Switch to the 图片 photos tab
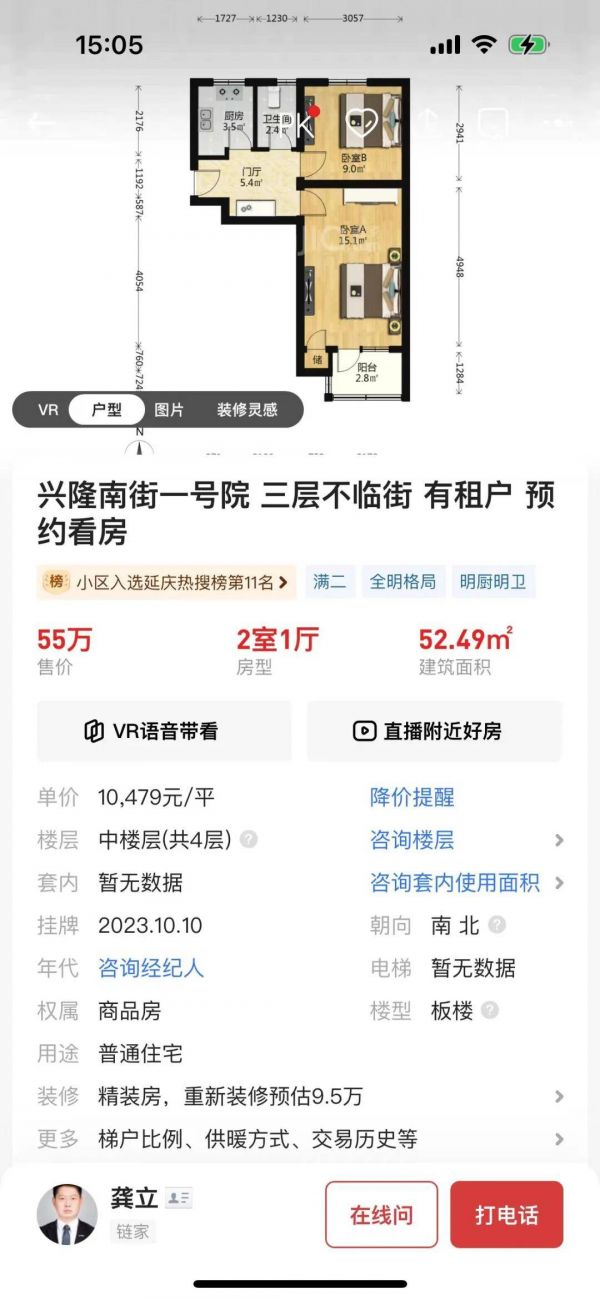 point(169,410)
